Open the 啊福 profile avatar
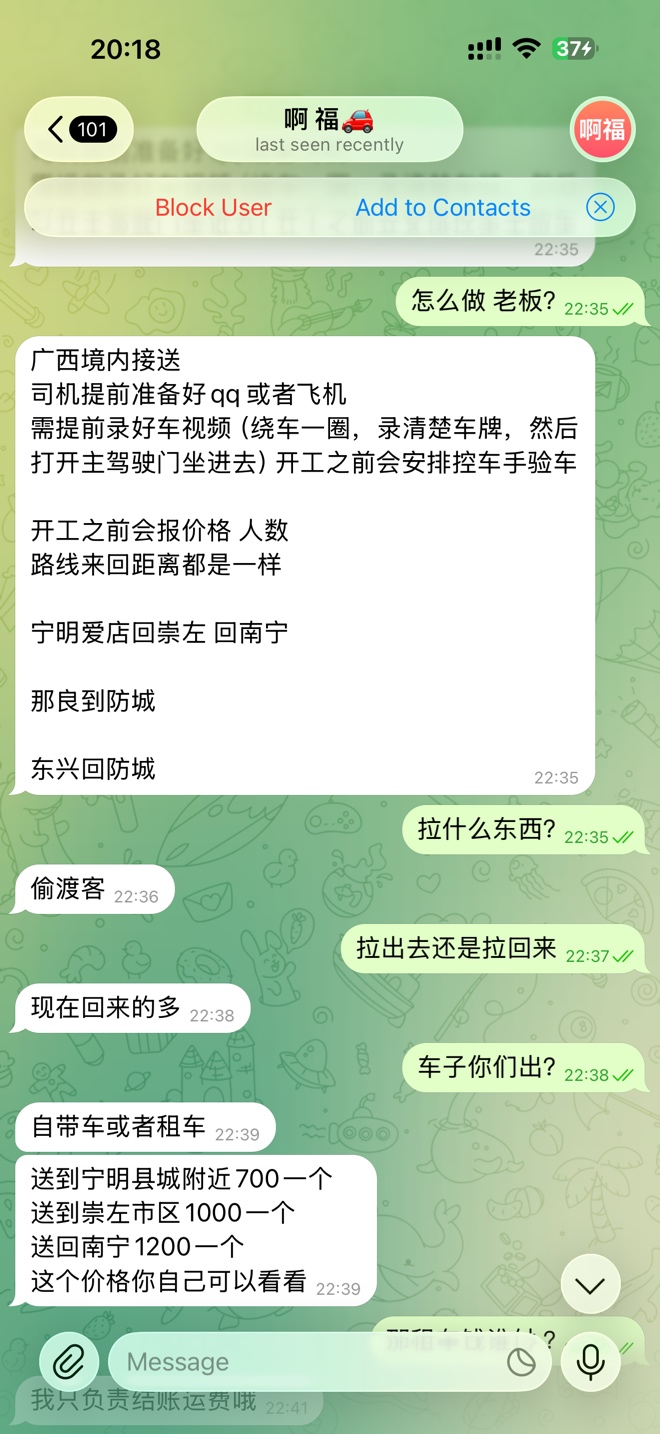Screen dimensions: 660x1434 tap(602, 129)
